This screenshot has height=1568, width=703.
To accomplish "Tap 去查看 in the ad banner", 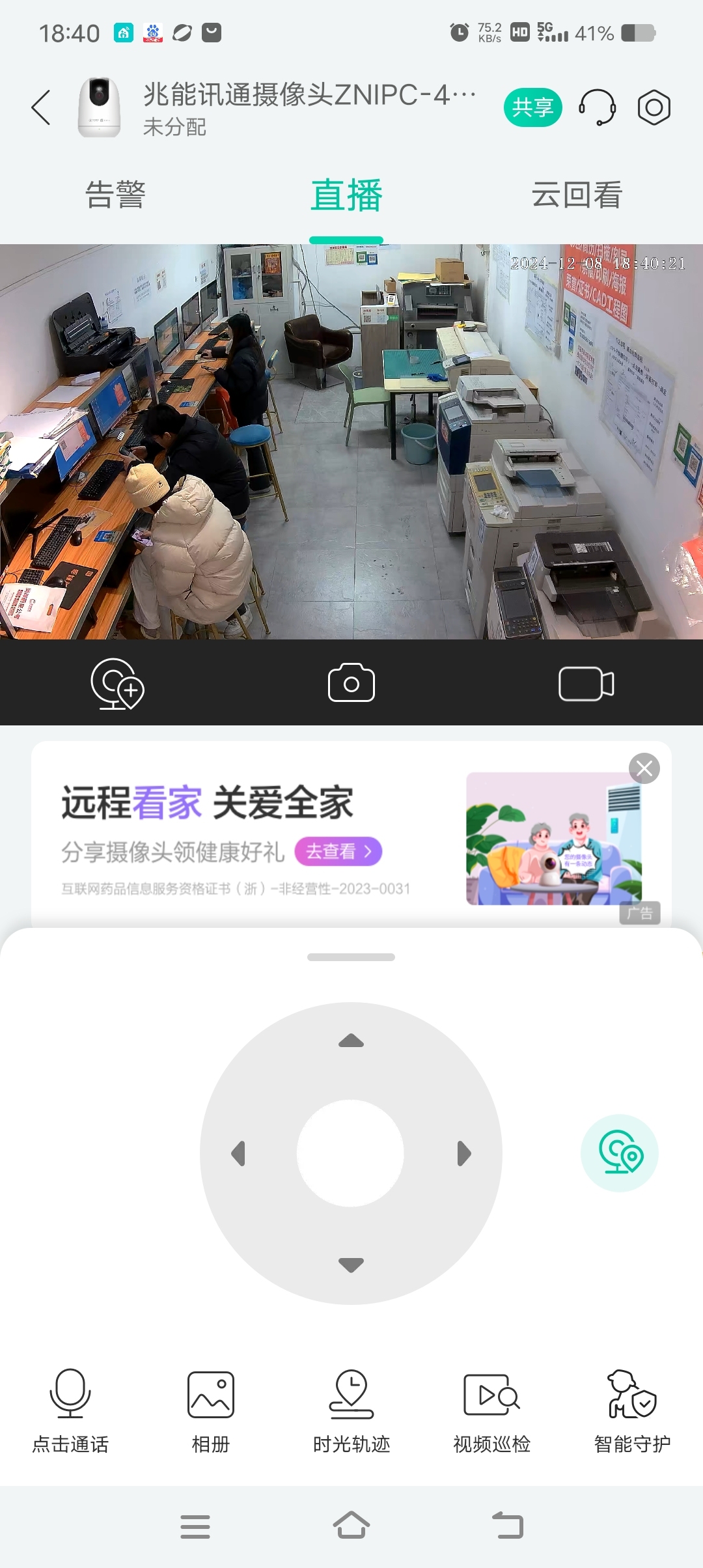I will [338, 851].
